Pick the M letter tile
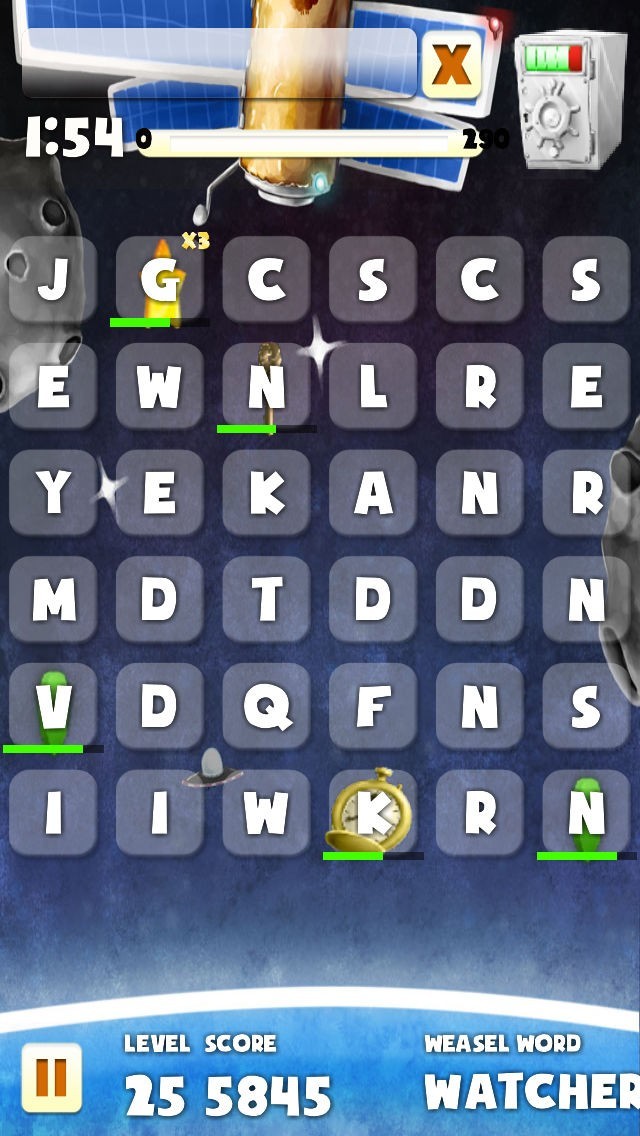The height and width of the screenshot is (1136, 640). point(52,598)
